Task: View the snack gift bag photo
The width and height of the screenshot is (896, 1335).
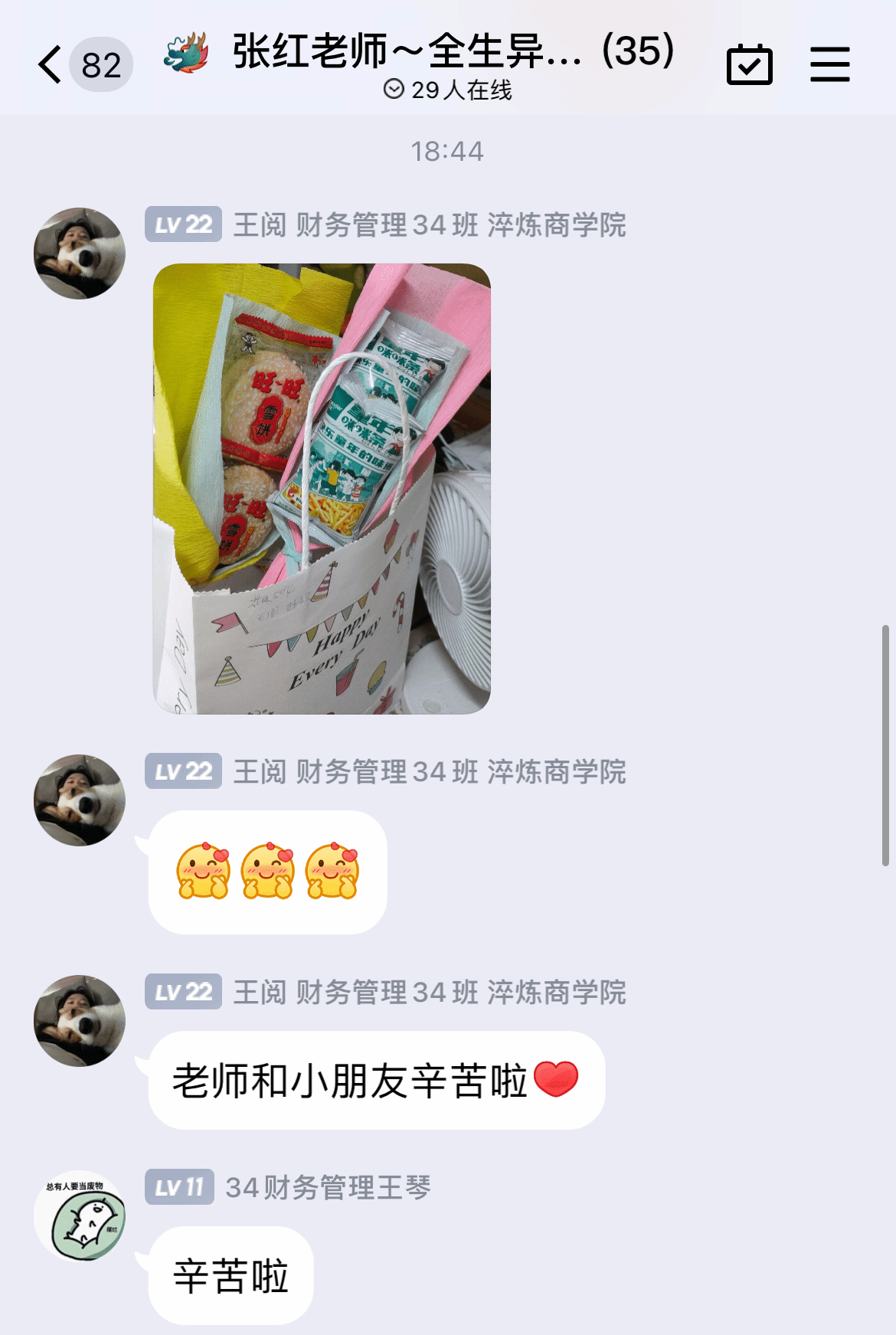Action: [x=322, y=489]
